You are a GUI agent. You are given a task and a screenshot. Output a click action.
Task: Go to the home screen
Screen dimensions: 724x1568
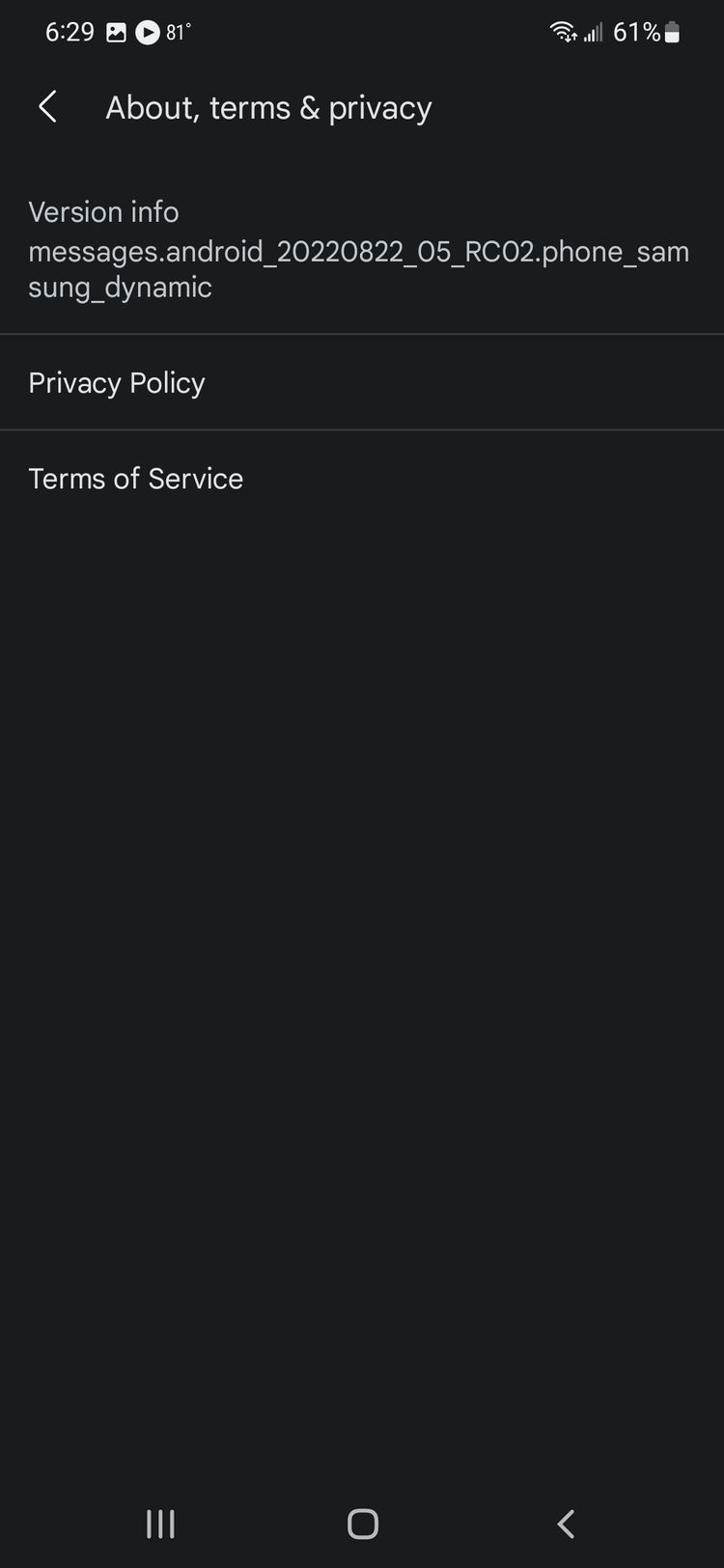(363, 1524)
